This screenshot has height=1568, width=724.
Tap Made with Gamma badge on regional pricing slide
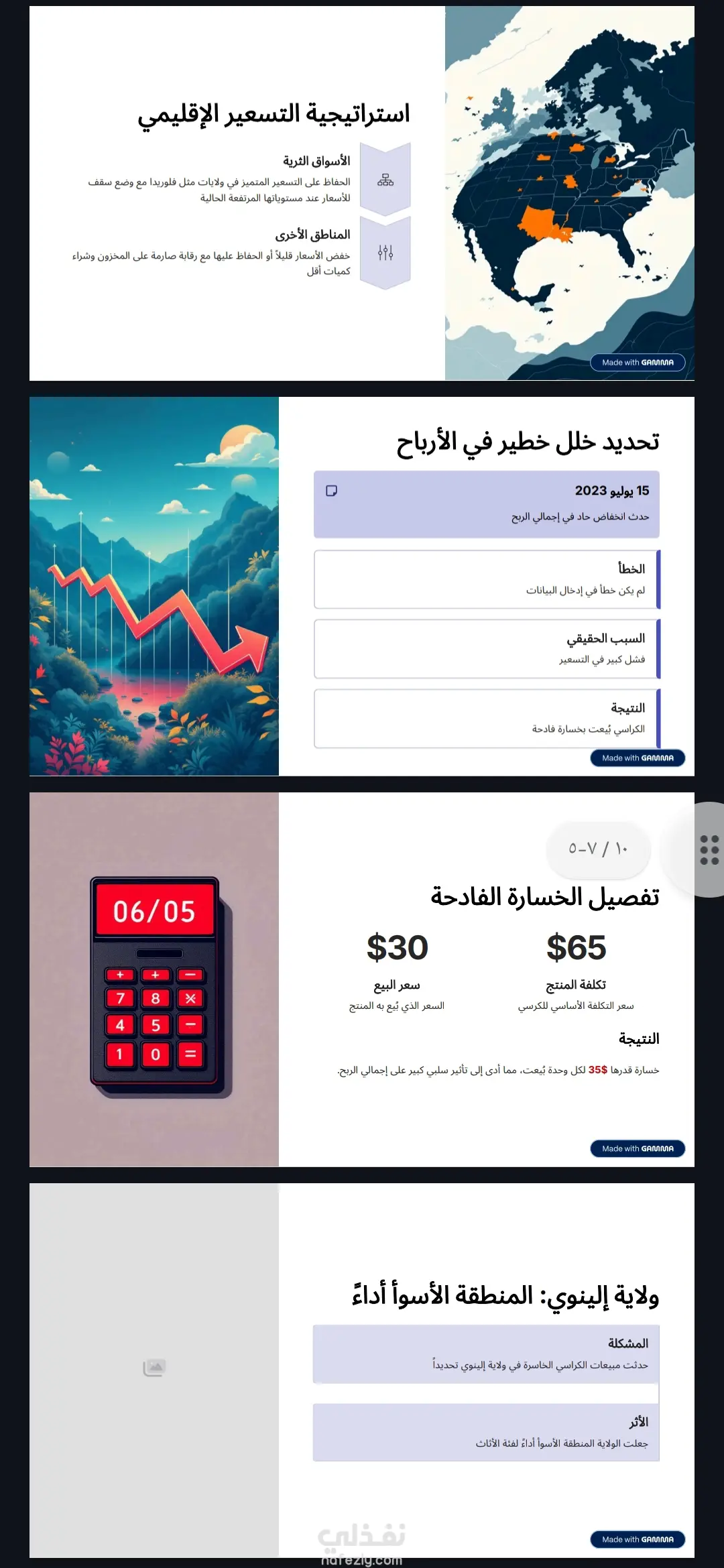click(638, 363)
